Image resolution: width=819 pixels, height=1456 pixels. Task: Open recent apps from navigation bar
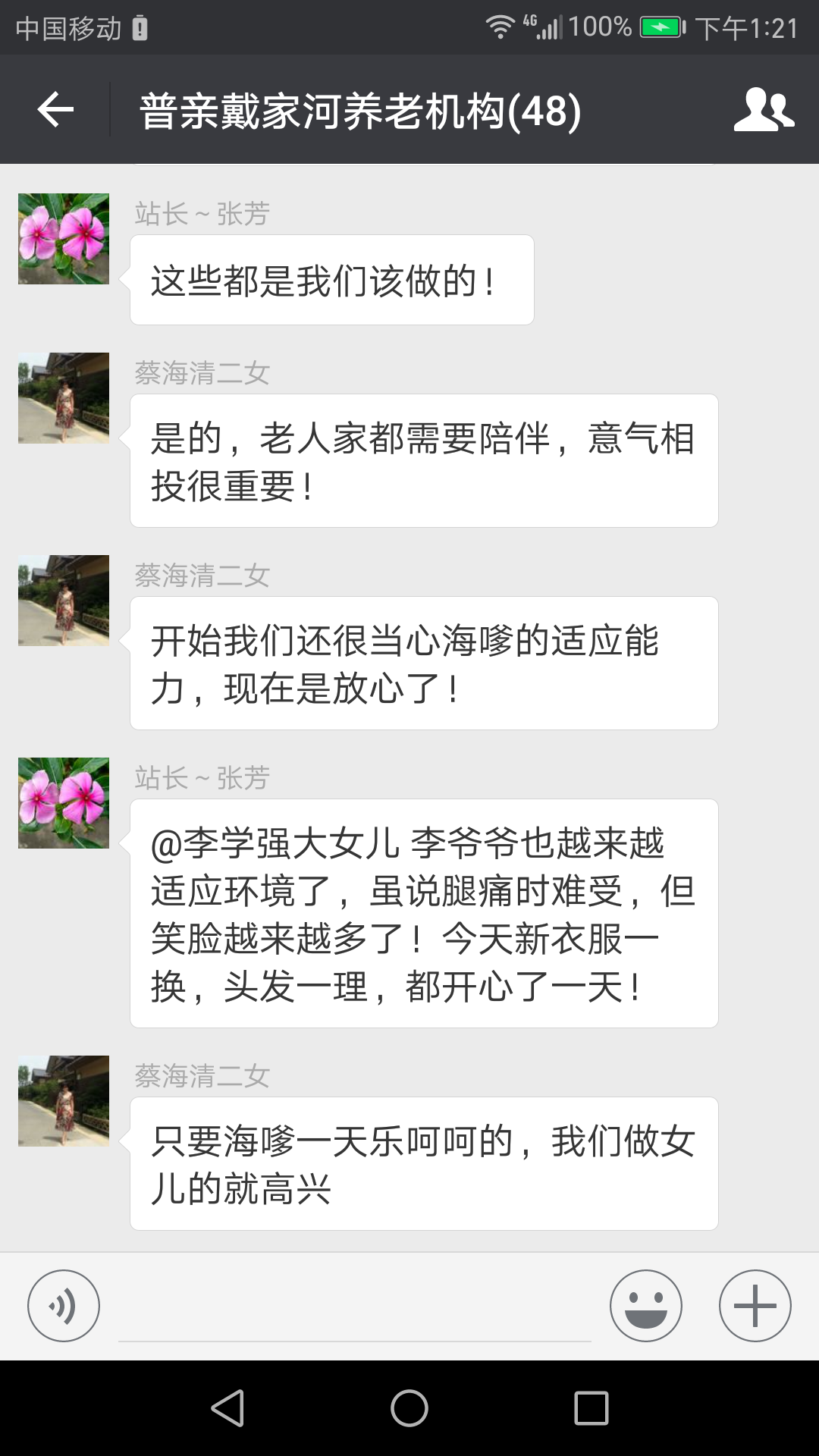[x=591, y=1408]
